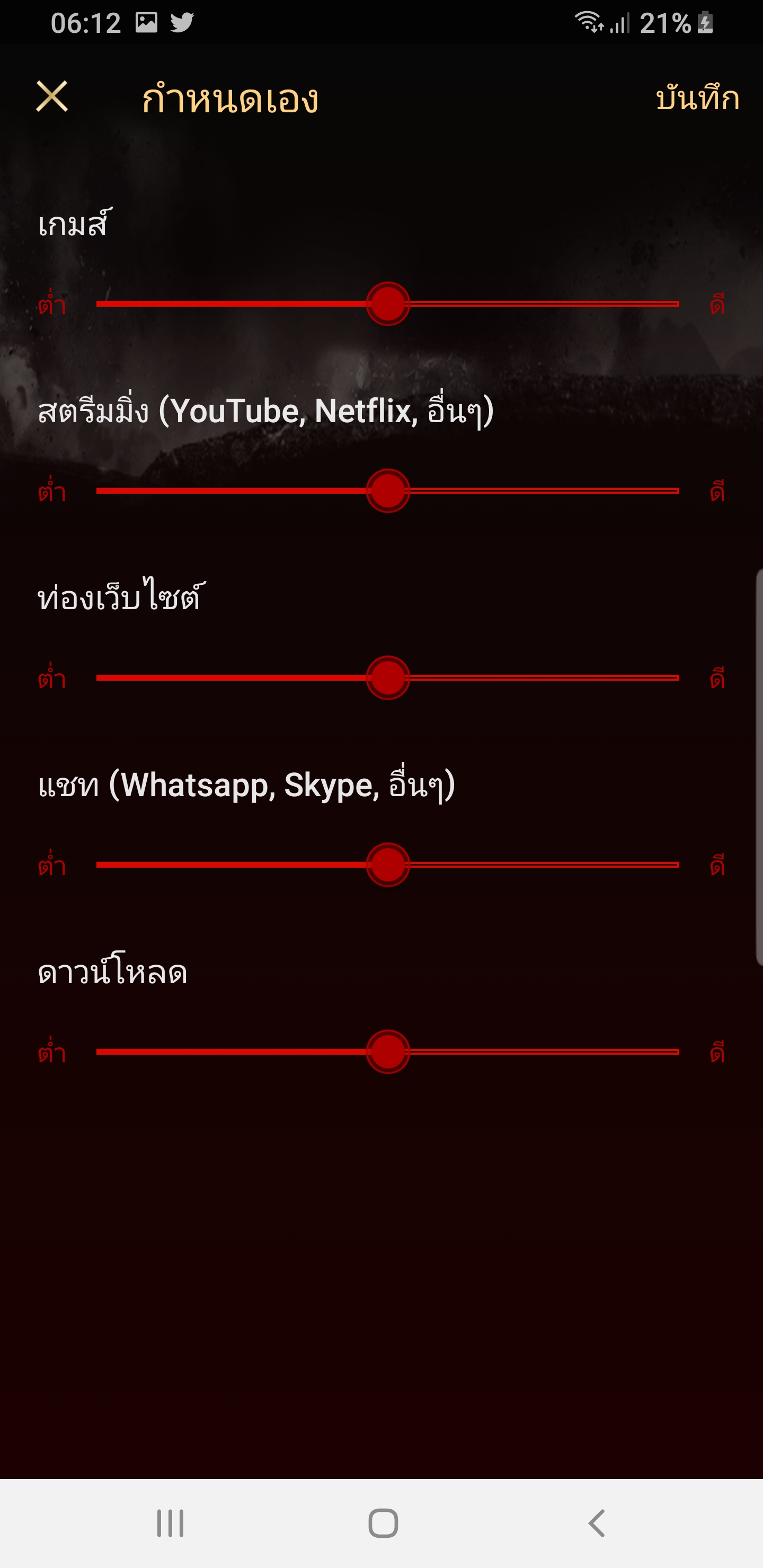
Task: Go back using the system back button
Action: pyautogui.click(x=597, y=1523)
